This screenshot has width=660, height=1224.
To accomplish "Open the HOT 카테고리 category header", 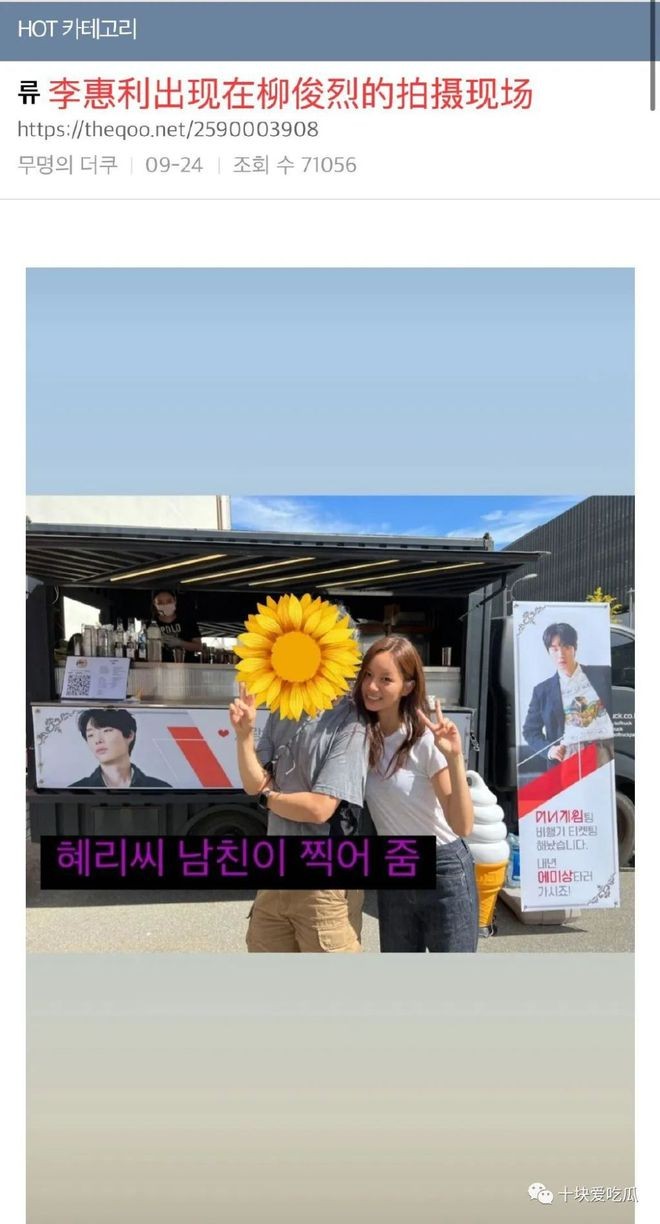I will pyautogui.click(x=77, y=29).
